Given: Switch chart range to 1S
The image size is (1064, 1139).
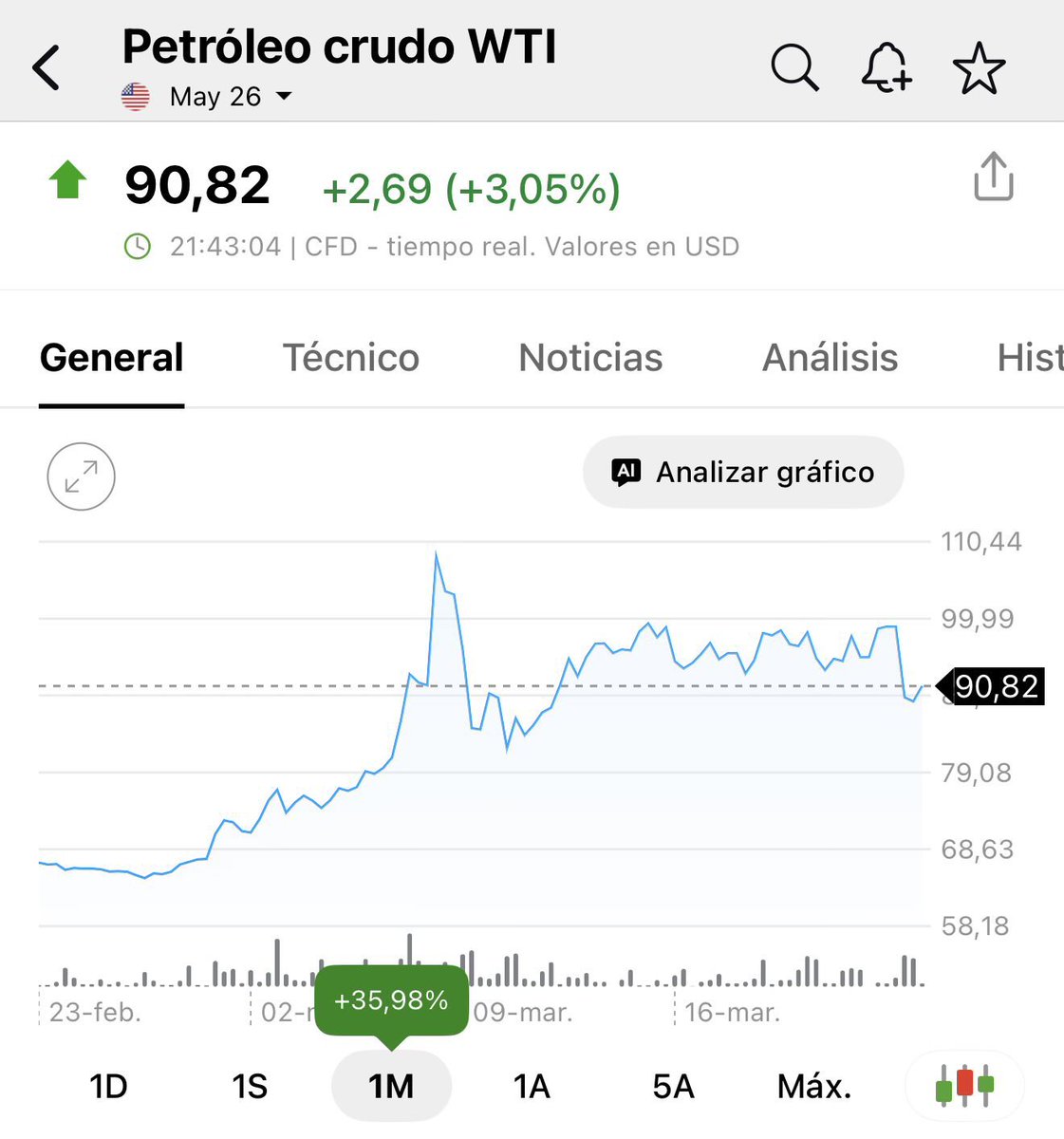Looking at the screenshot, I should click(x=250, y=1086).
